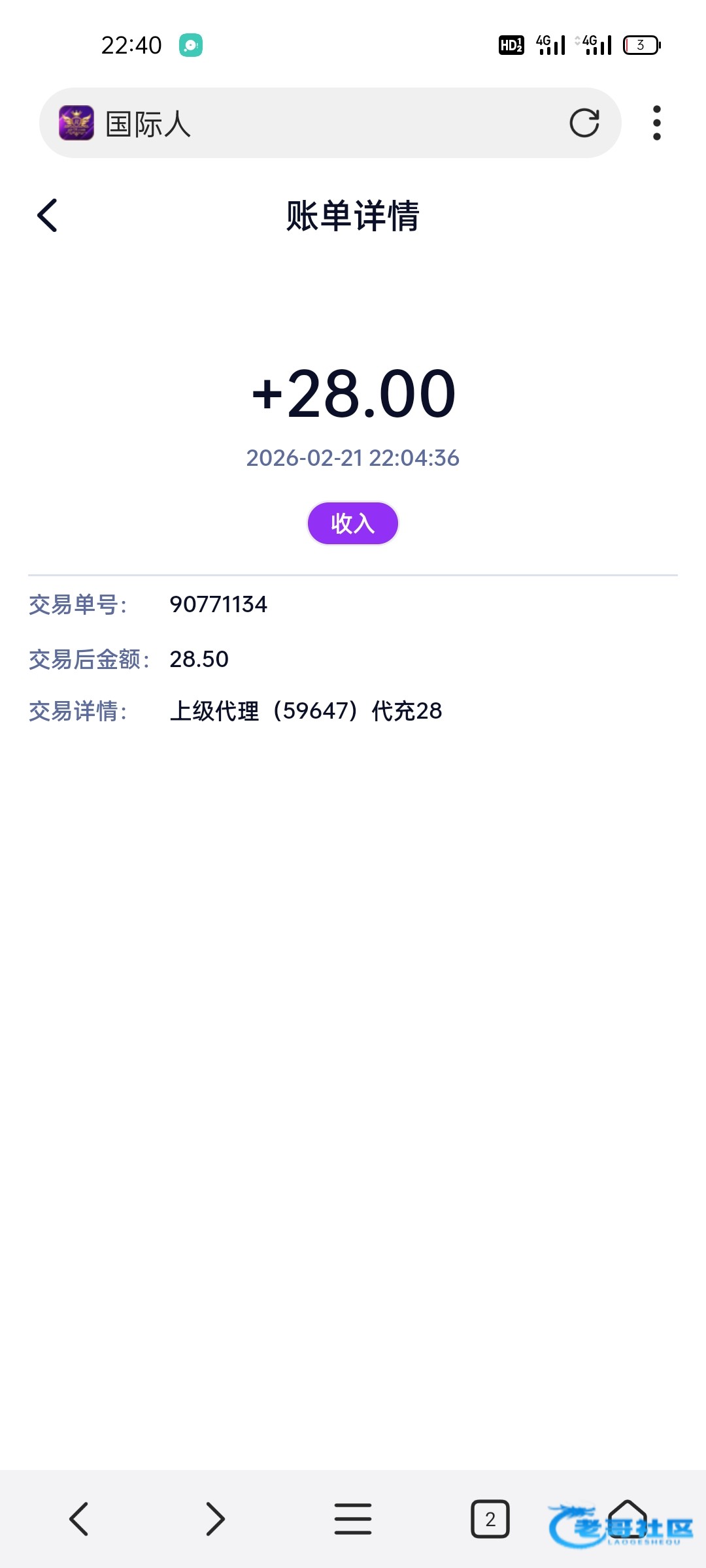Open the browser hamburger menu
The width and height of the screenshot is (706, 1568).
coord(353,1518)
